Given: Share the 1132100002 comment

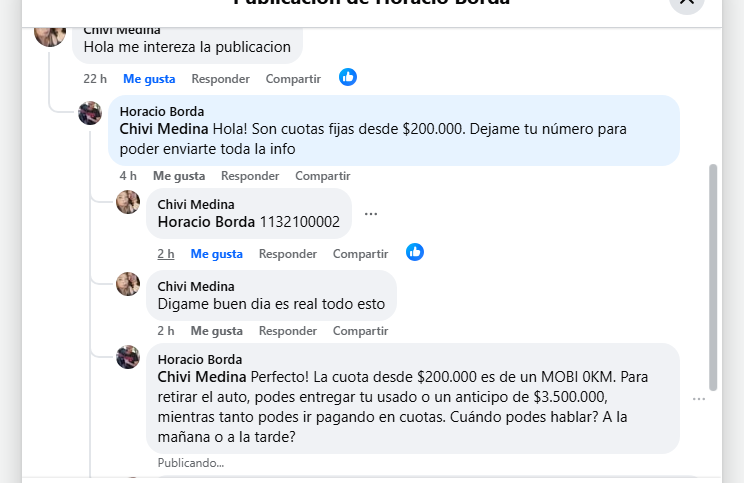Looking at the screenshot, I should click(360, 253).
